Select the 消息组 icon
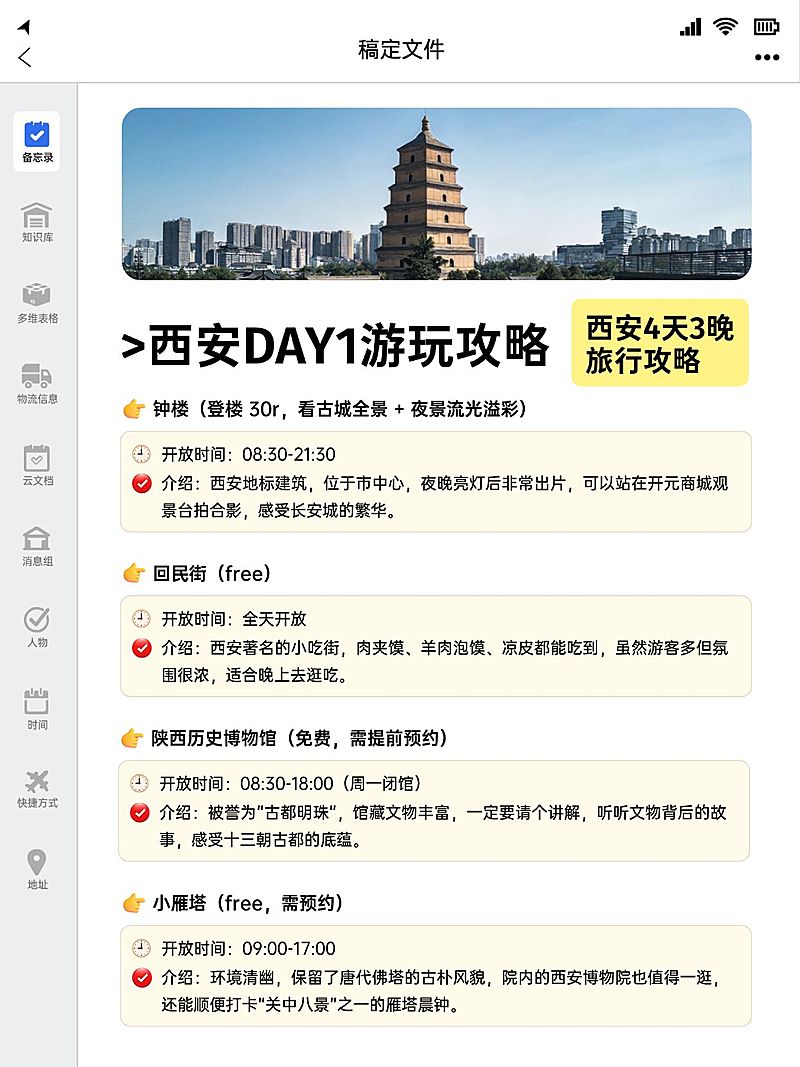Image resolution: width=800 pixels, height=1067 pixels. pyautogui.click(x=37, y=538)
